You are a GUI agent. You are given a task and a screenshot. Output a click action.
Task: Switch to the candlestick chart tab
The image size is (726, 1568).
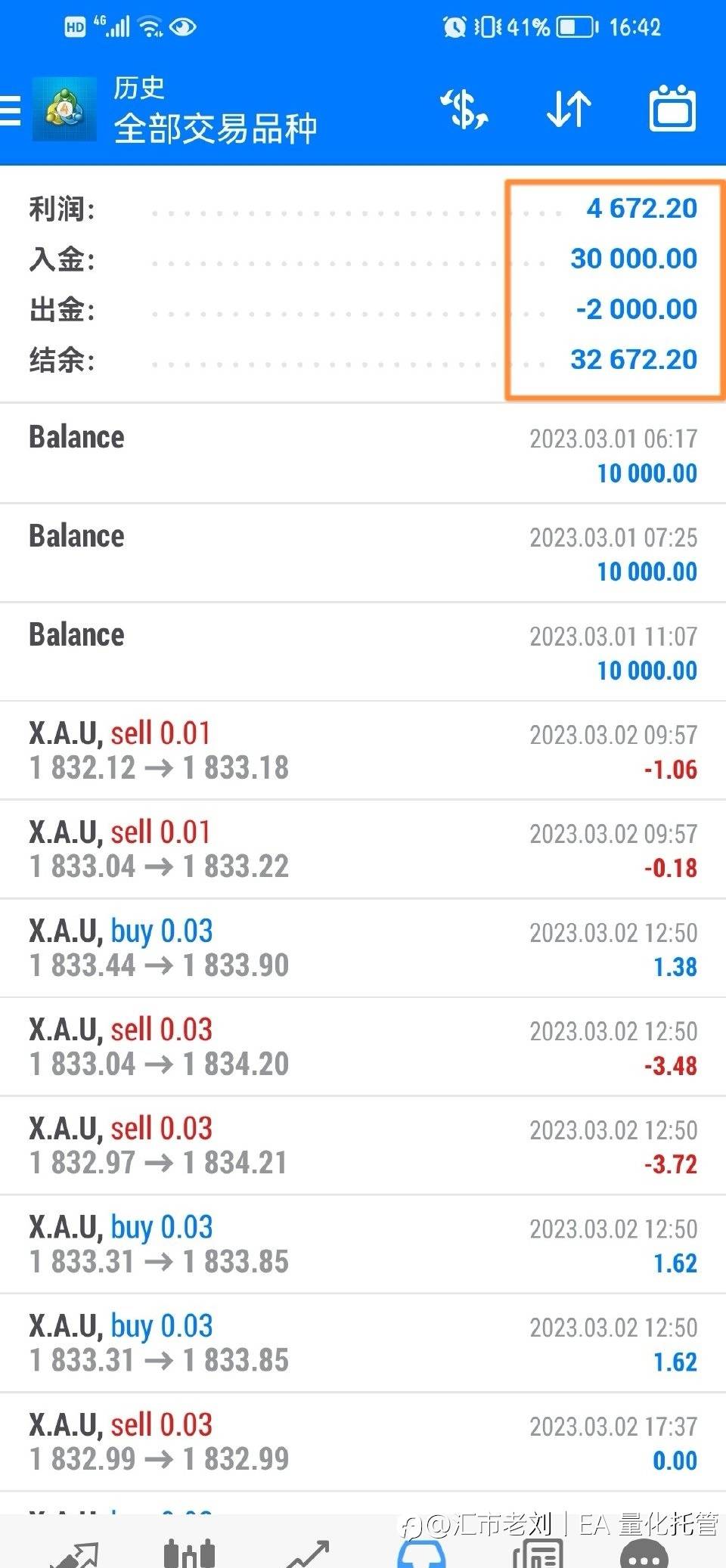click(x=189, y=1554)
